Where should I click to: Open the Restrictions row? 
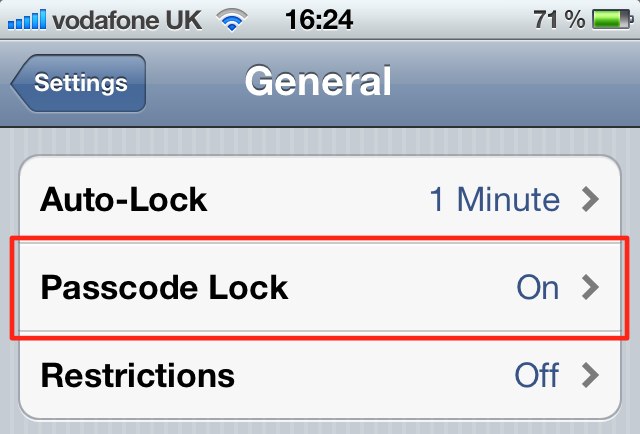coord(319,376)
